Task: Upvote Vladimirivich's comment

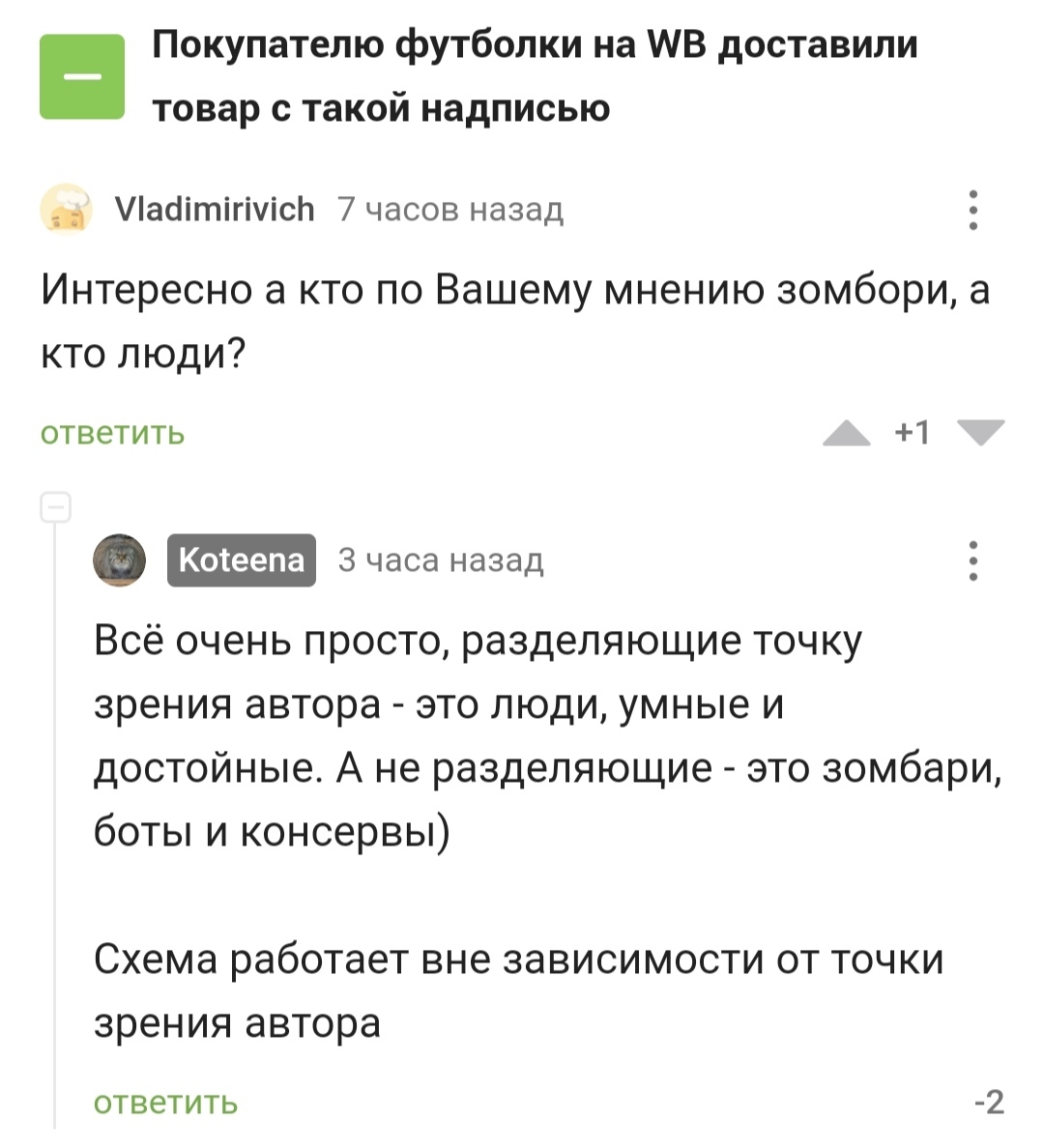Action: tap(847, 433)
